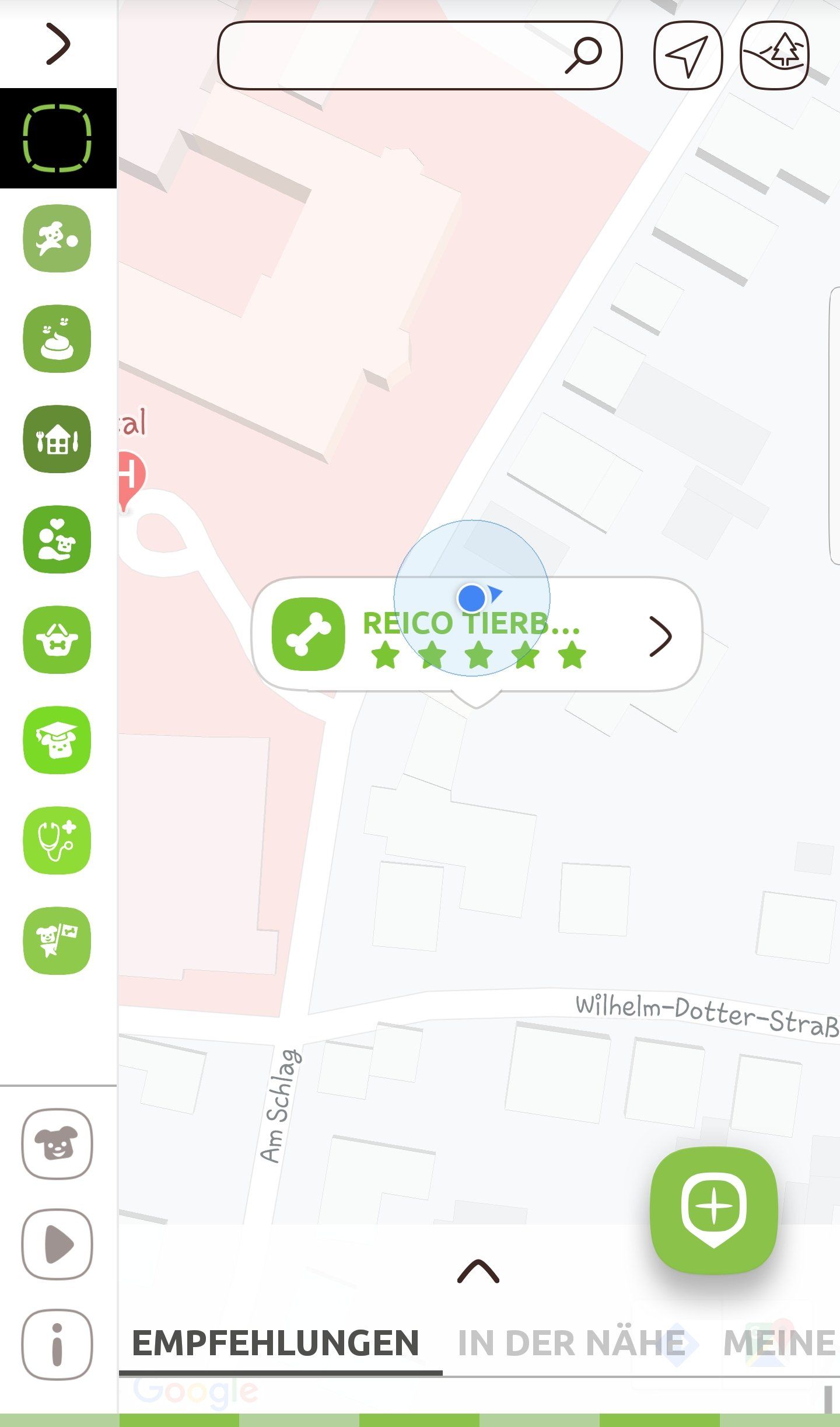Screen dimensions: 840x1427
Task: Center the map on my location
Action: (688, 55)
